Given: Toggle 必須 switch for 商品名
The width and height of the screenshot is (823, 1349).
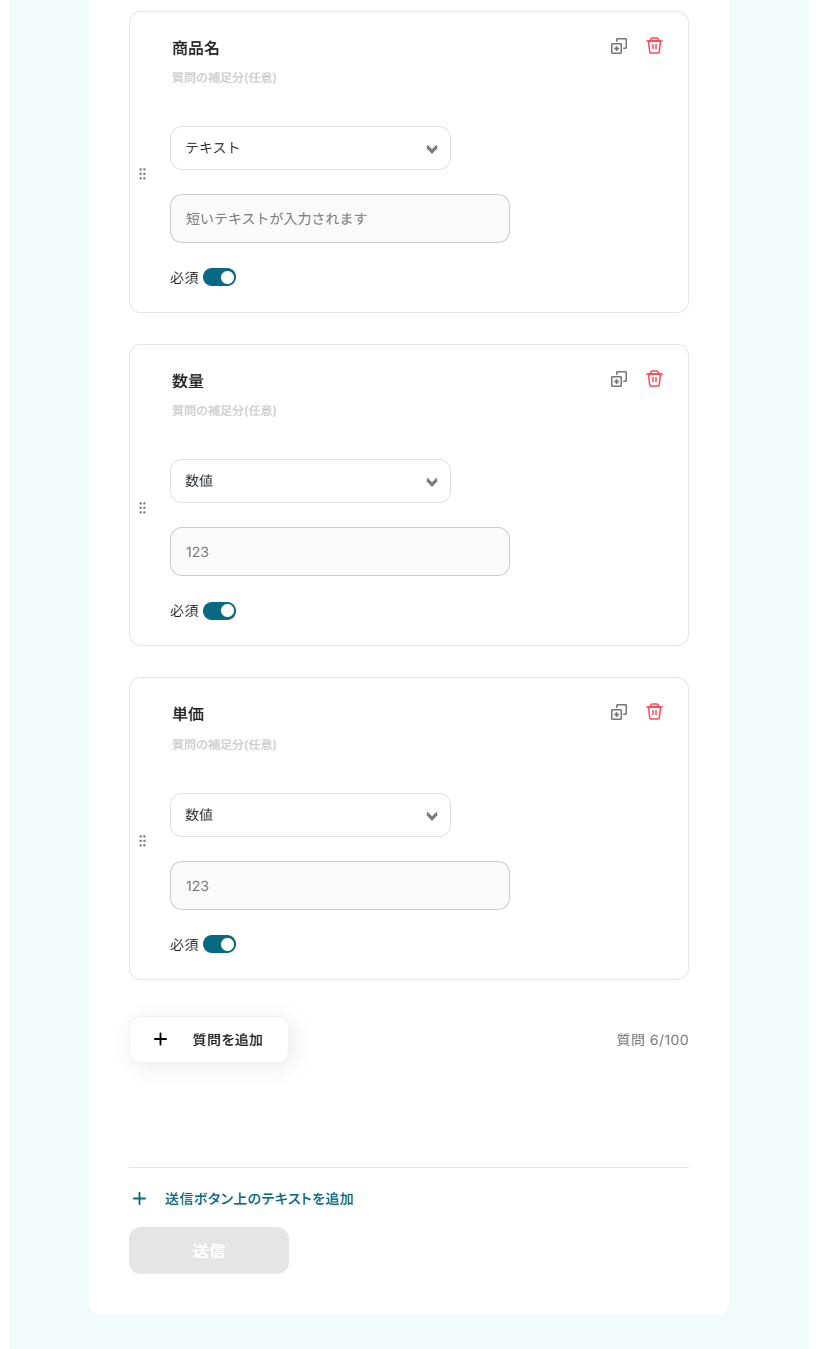Looking at the screenshot, I should (x=219, y=277).
